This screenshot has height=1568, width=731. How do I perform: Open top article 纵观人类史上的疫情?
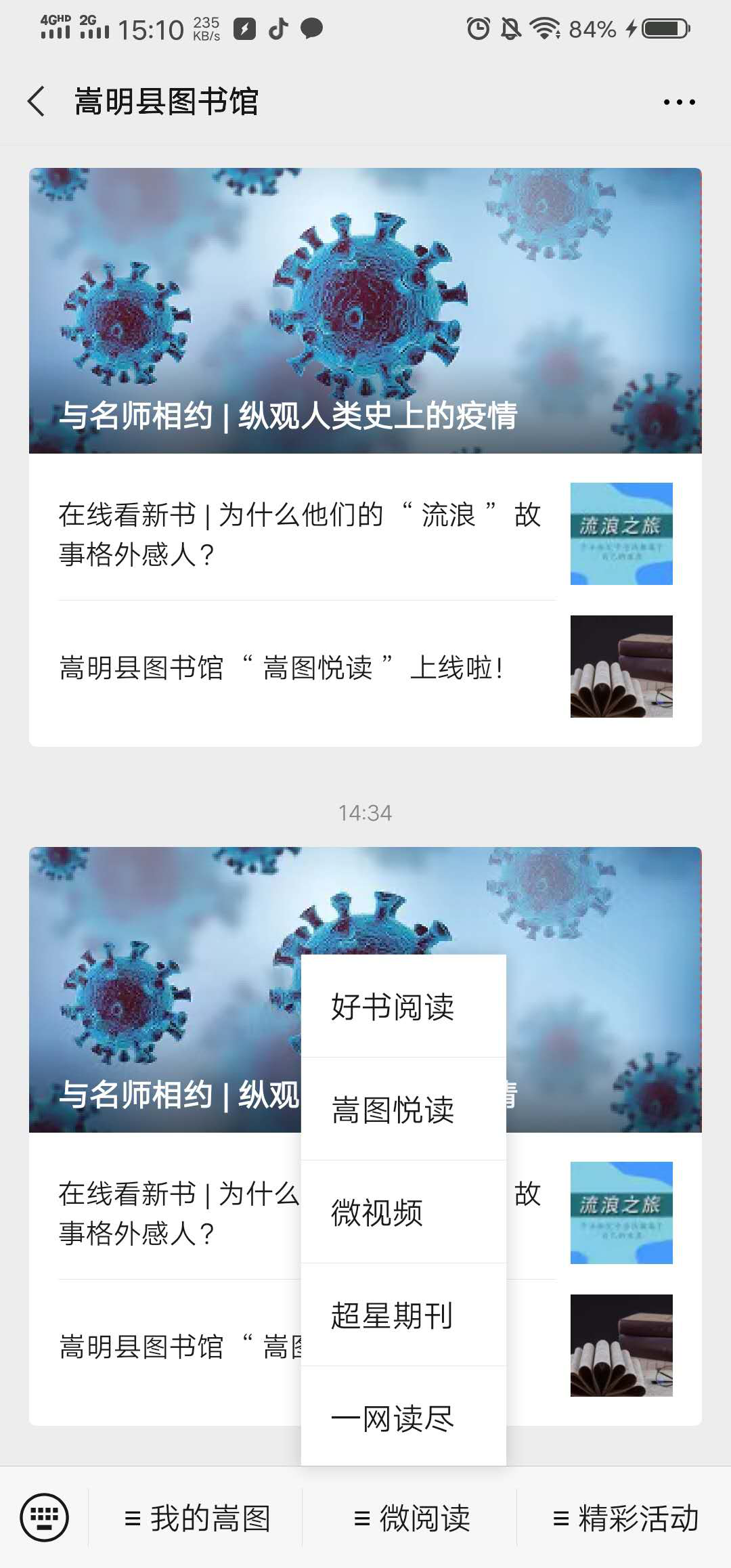pos(365,311)
